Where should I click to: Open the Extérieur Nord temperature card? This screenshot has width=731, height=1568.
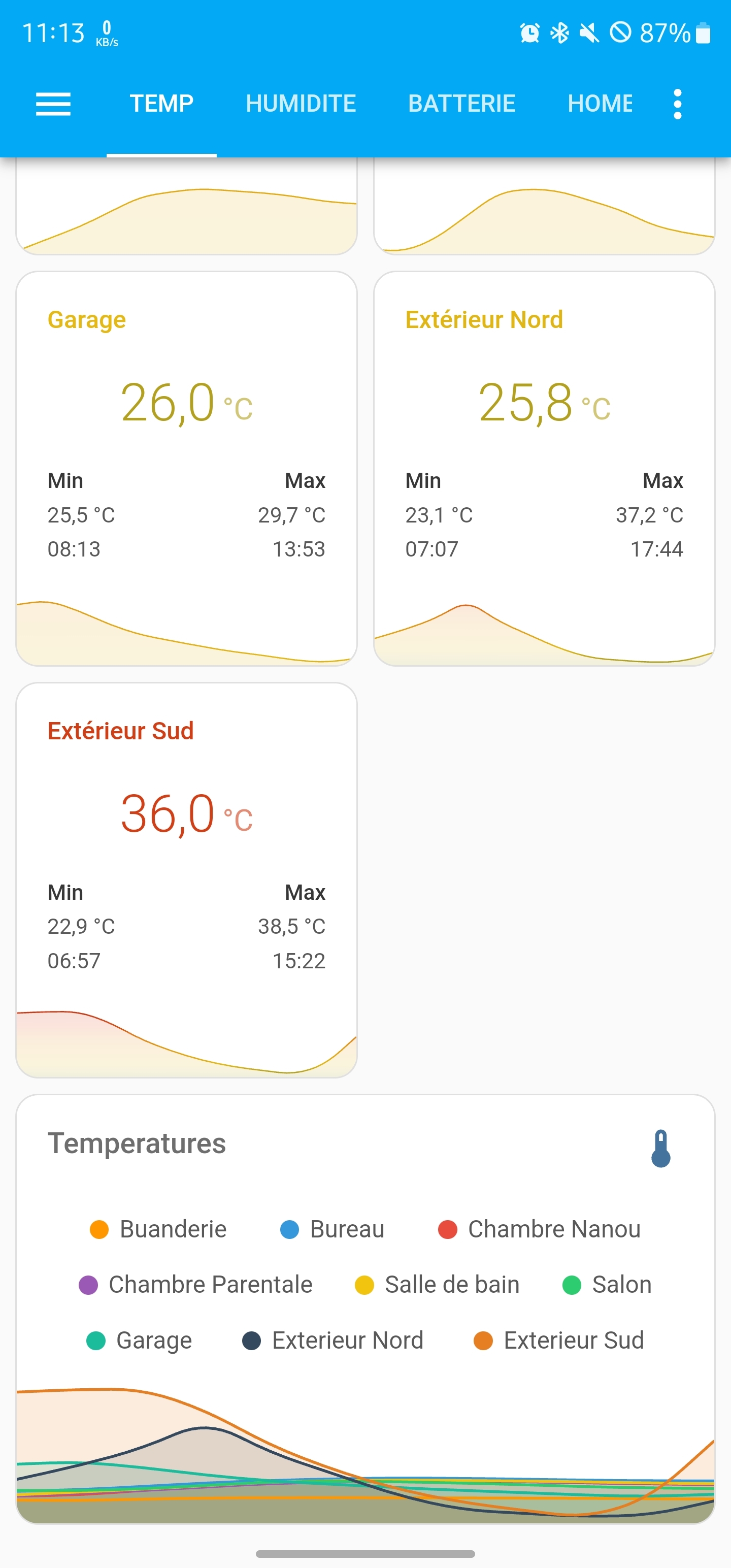(544, 468)
